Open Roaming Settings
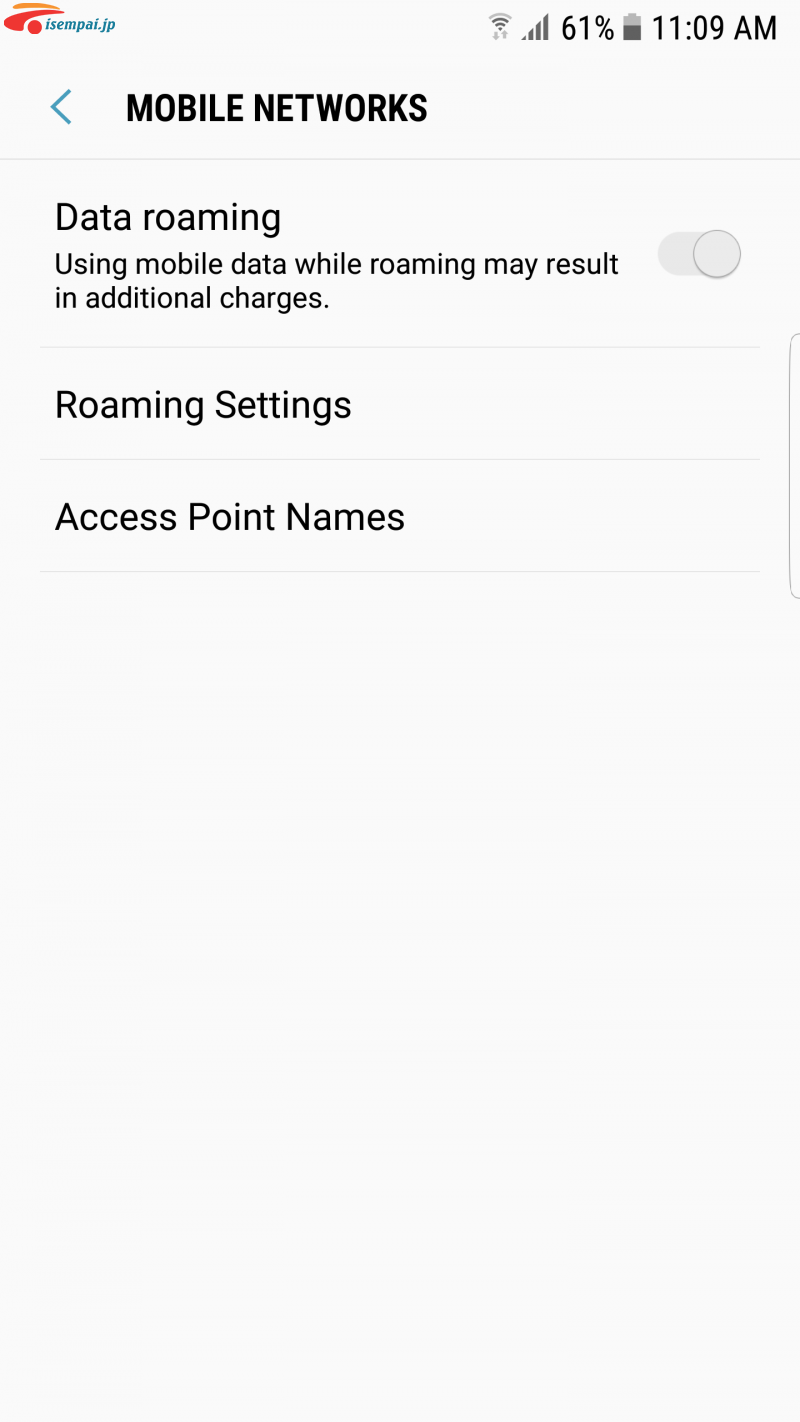Viewport: 800px width, 1422px height. click(400, 404)
